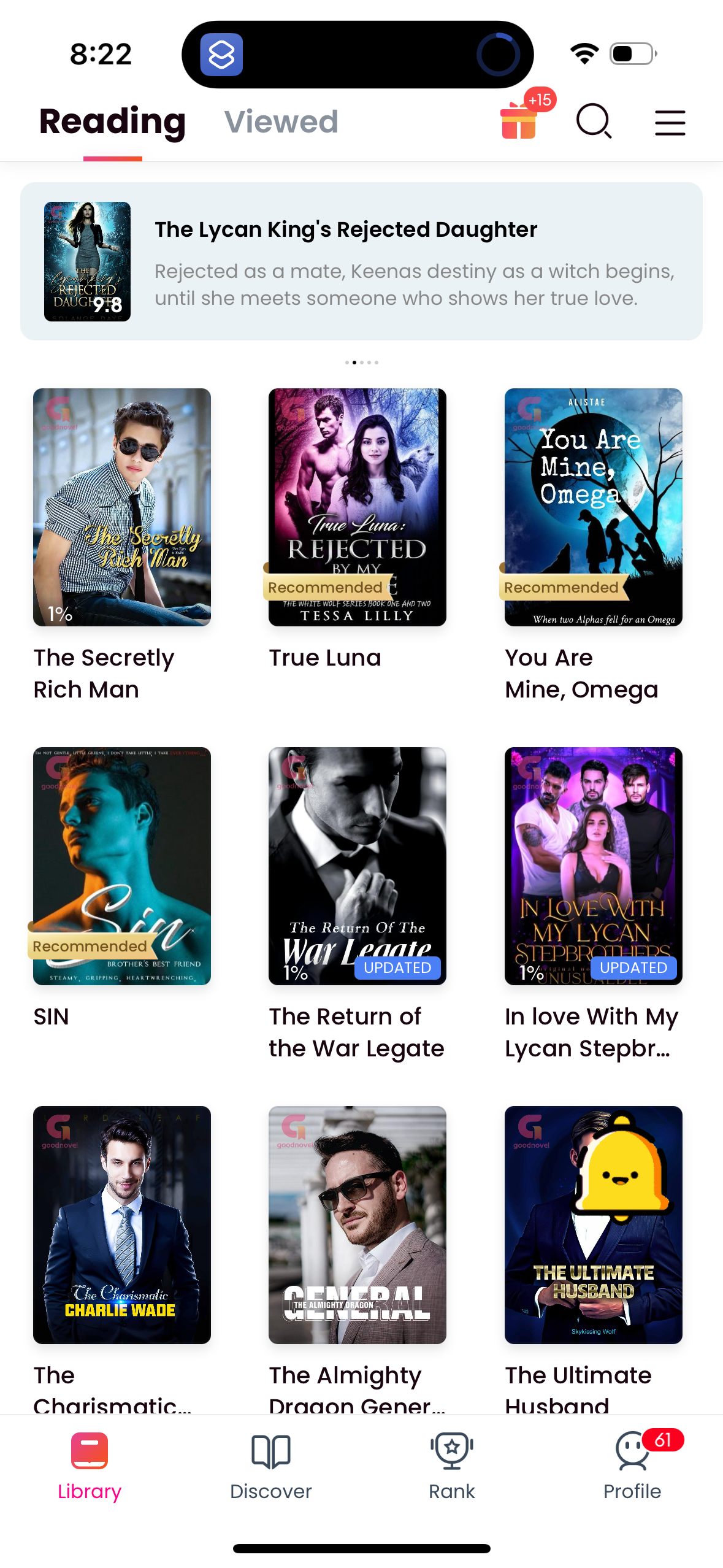Open the SIN book
The height and width of the screenshot is (1568, 723).
[x=122, y=866]
